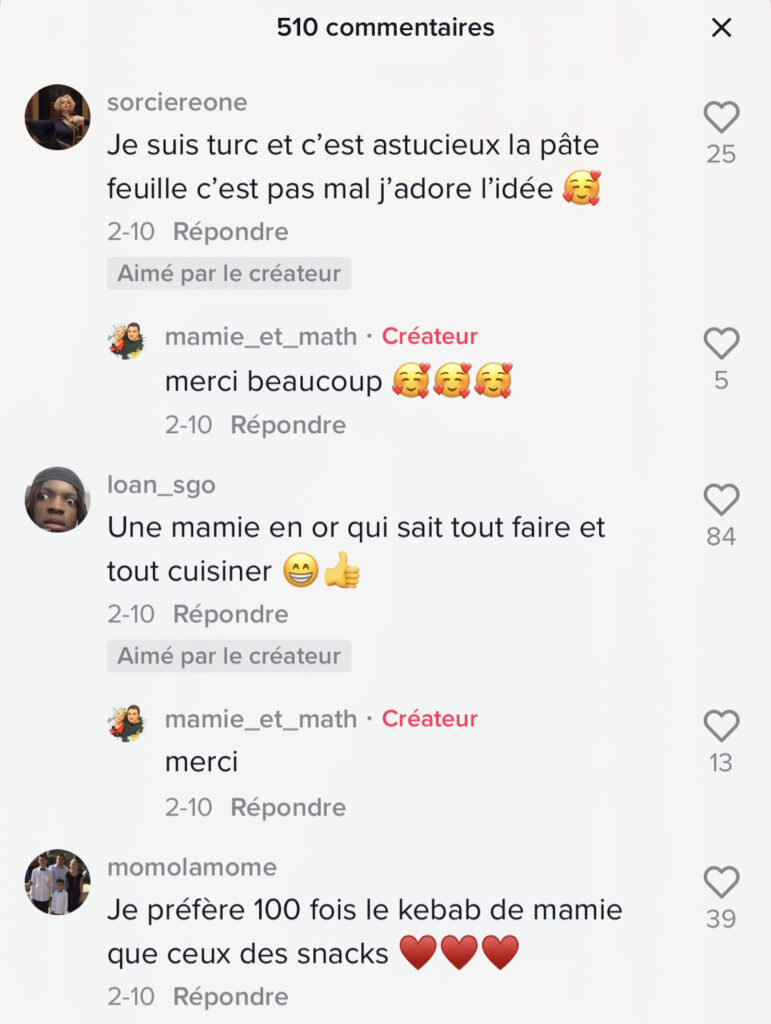Image resolution: width=771 pixels, height=1024 pixels.
Task: View loan_sgo's profile via the avatar
Action: 57,499
